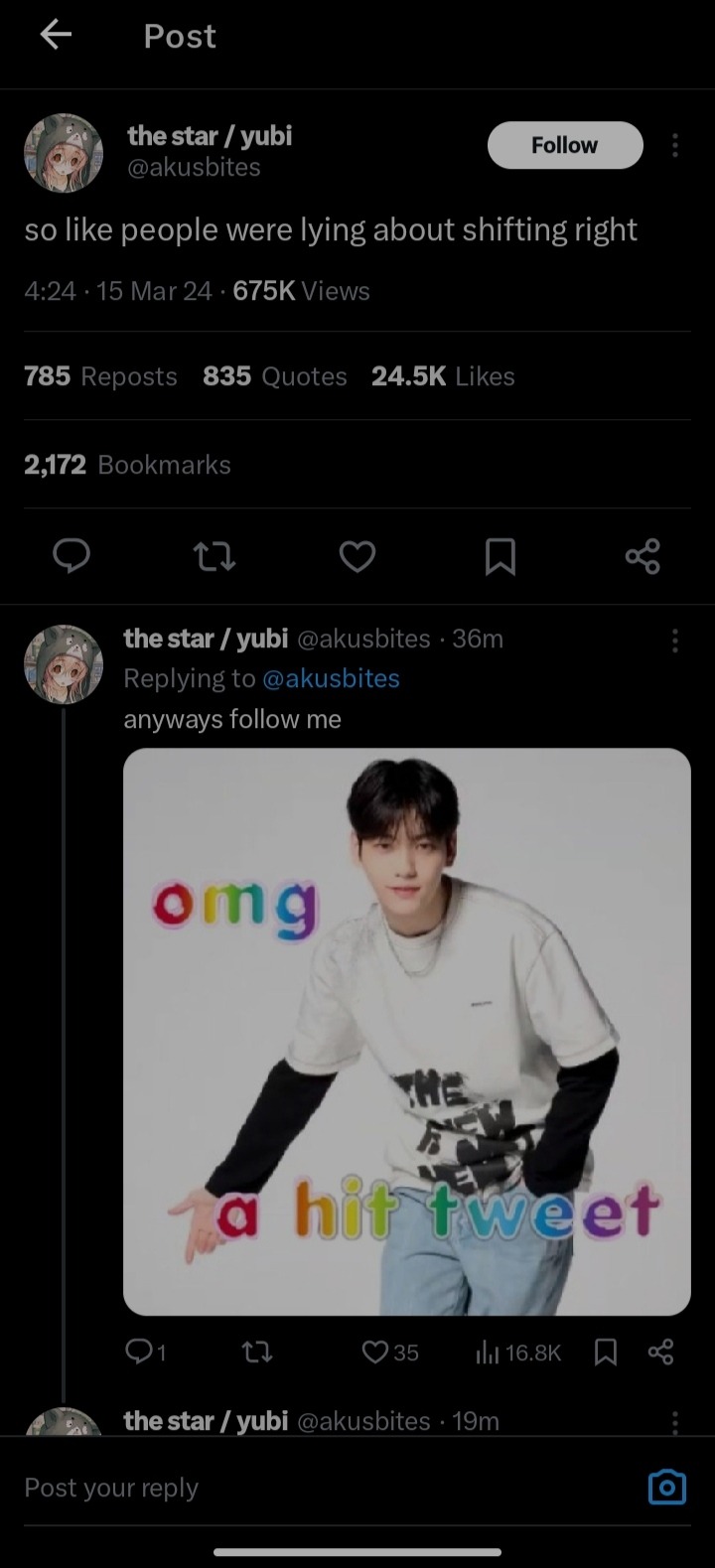Follow the star / yubi account
The image size is (715, 1568).
pyautogui.click(x=565, y=145)
